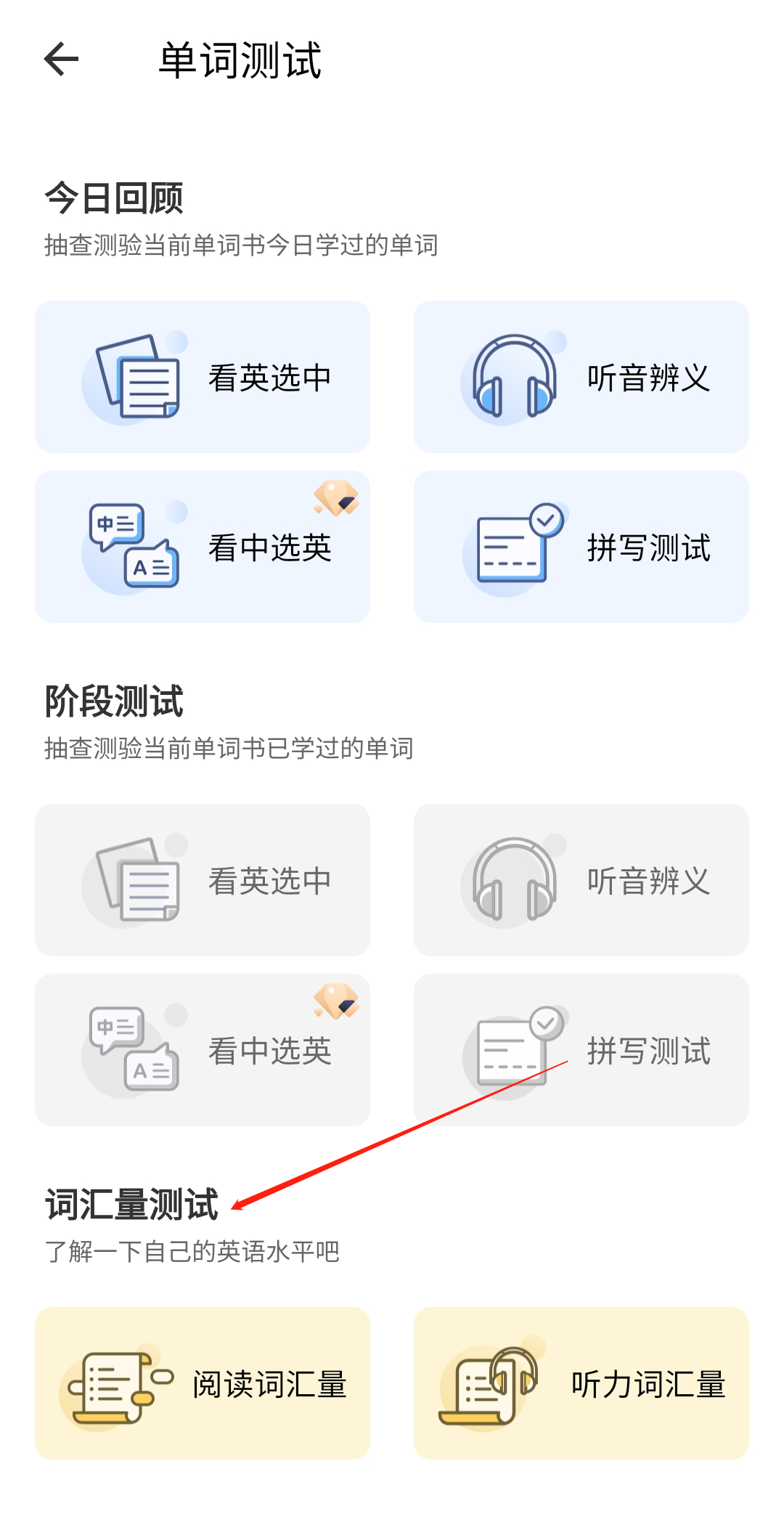Go back from 单词测试 page

click(x=62, y=60)
